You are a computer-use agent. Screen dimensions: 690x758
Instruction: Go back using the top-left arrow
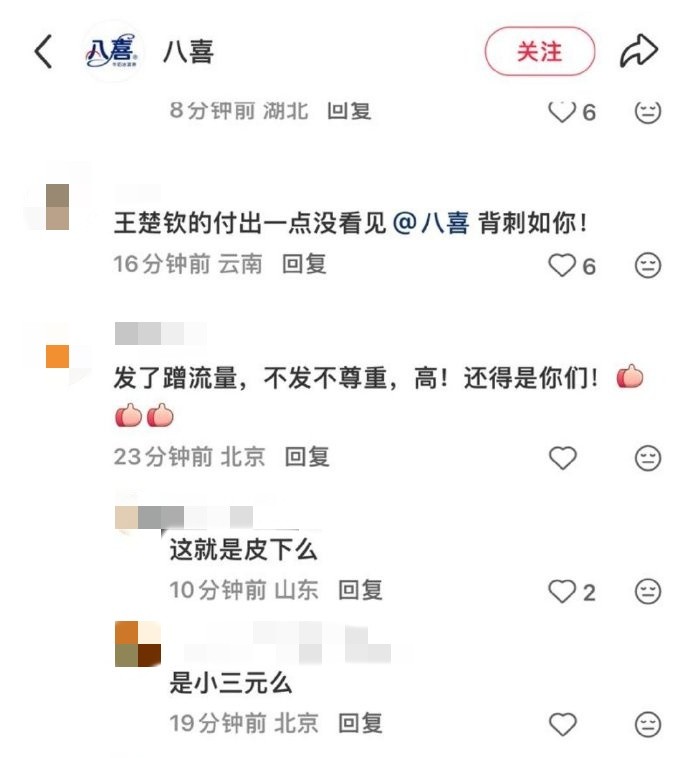(x=43, y=52)
